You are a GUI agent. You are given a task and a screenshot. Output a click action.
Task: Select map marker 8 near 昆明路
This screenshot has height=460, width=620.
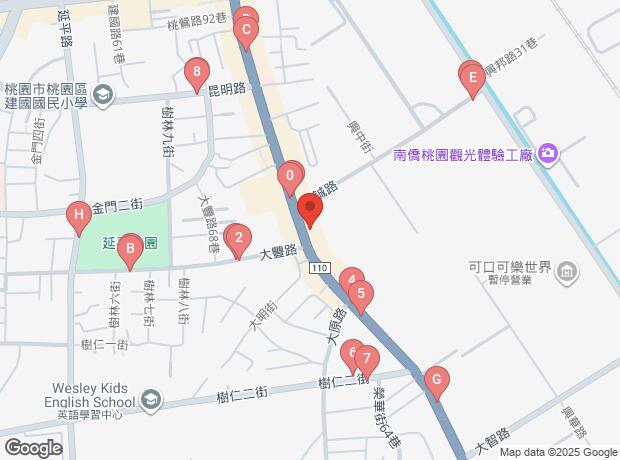(197, 72)
